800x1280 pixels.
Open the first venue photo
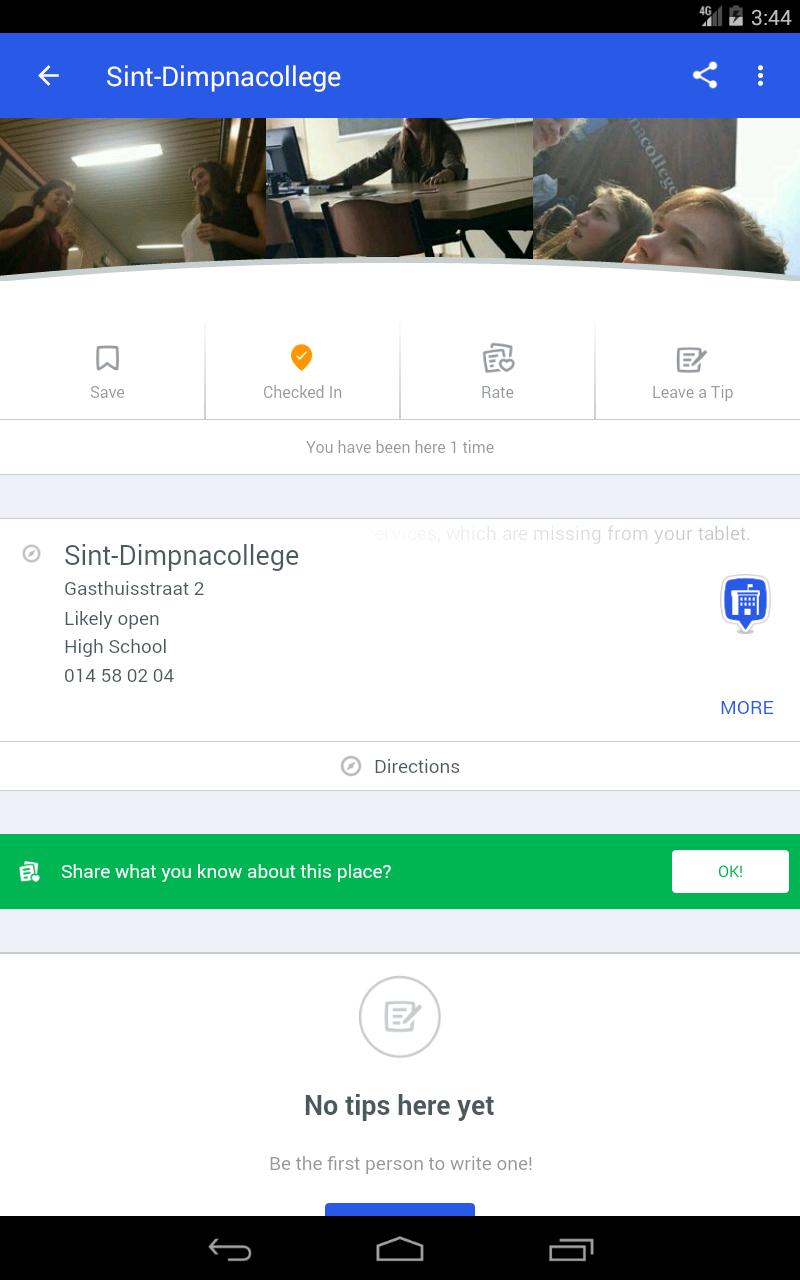coord(132,192)
